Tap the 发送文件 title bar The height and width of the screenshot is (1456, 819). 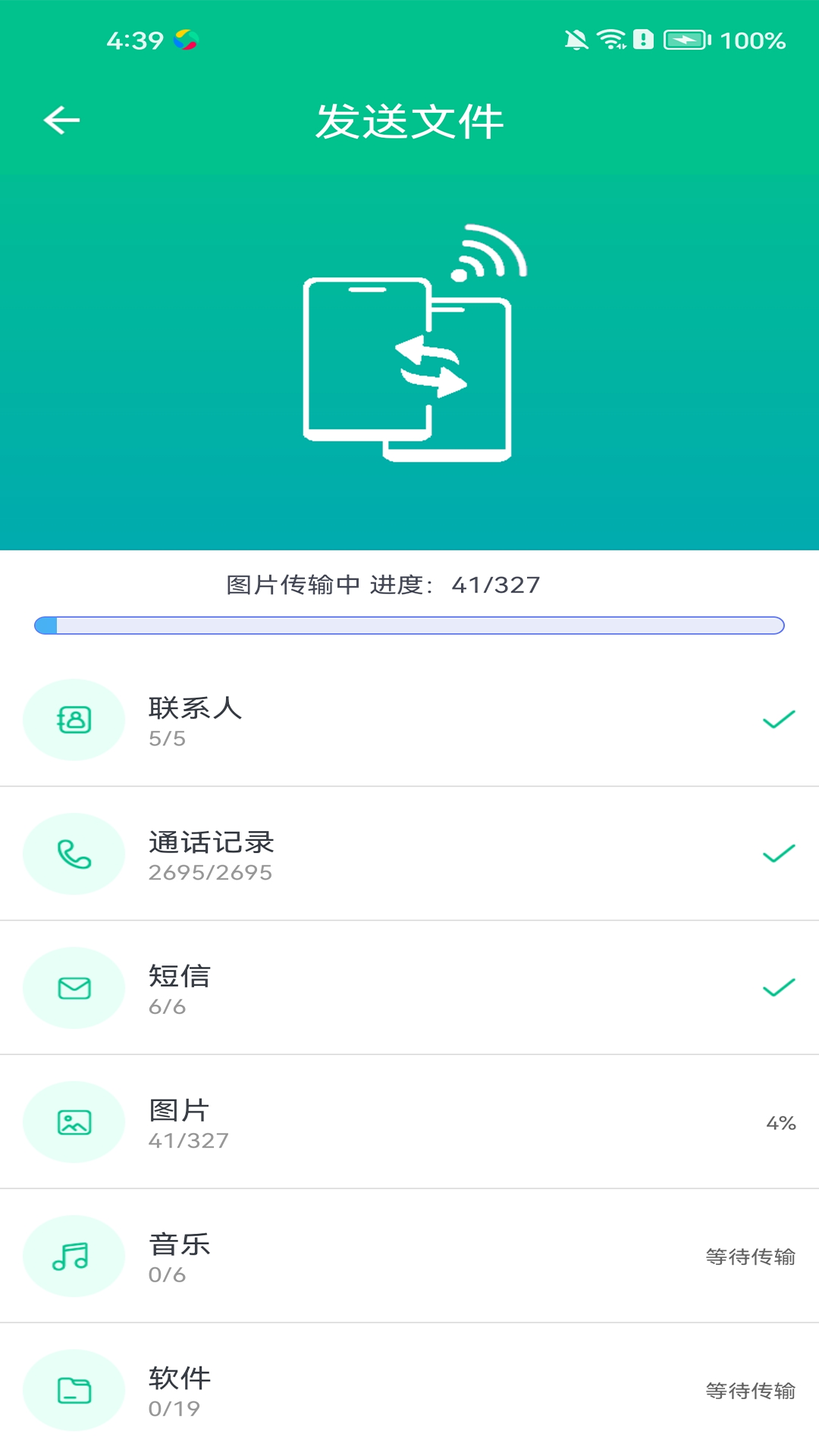(409, 119)
